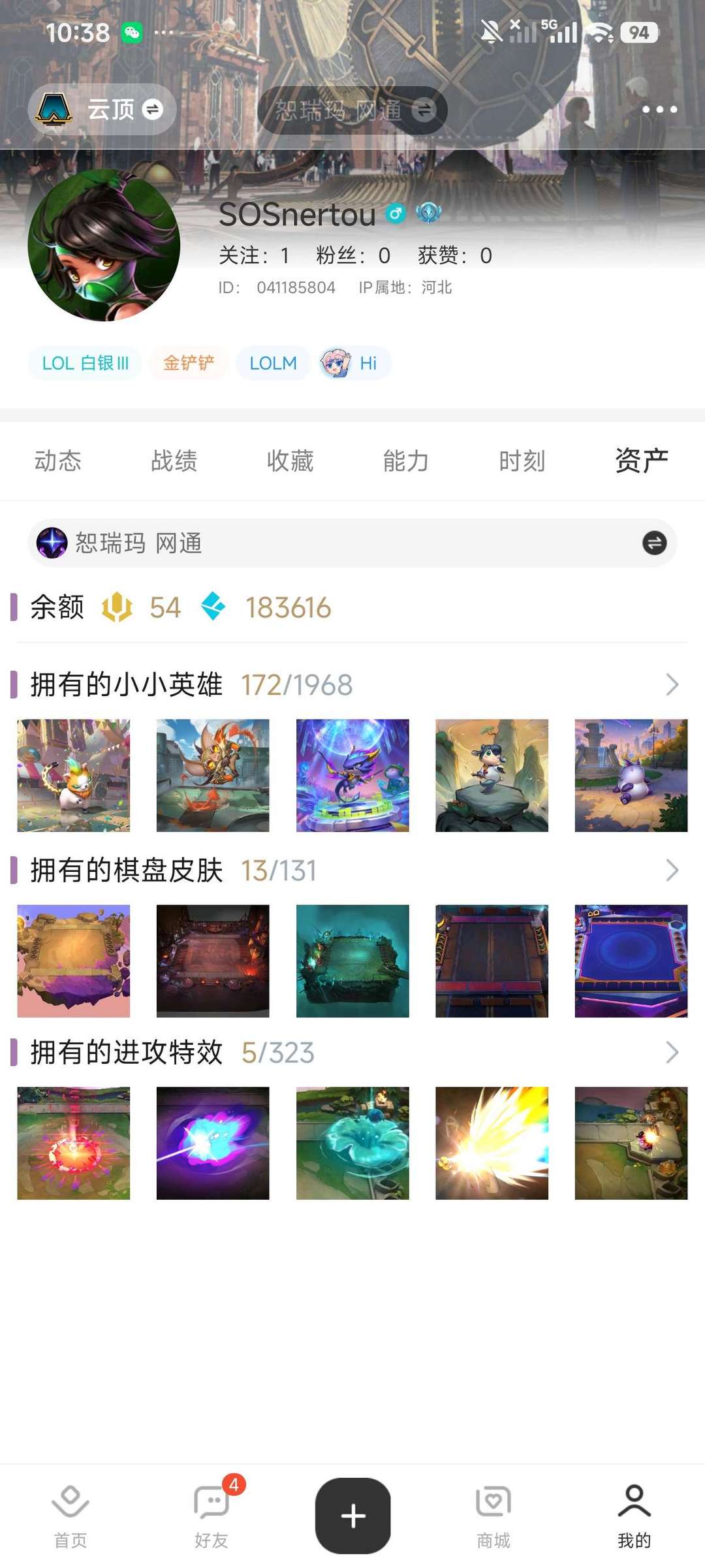Tap the black + create button
This screenshot has height=1568, width=705.
(352, 1514)
